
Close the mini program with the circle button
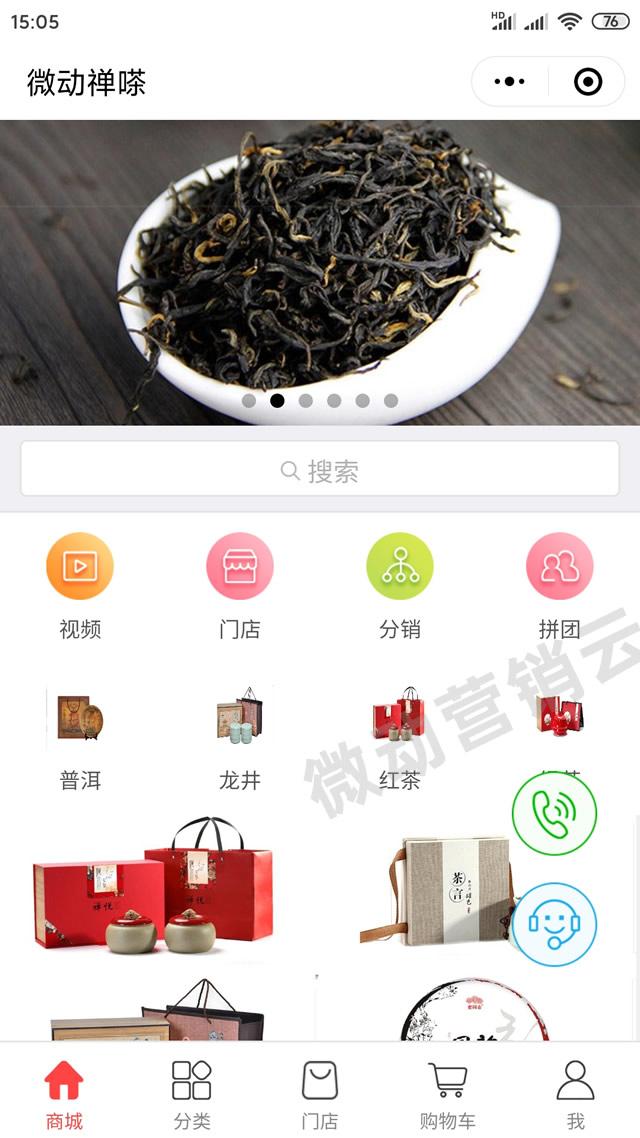coord(588,82)
